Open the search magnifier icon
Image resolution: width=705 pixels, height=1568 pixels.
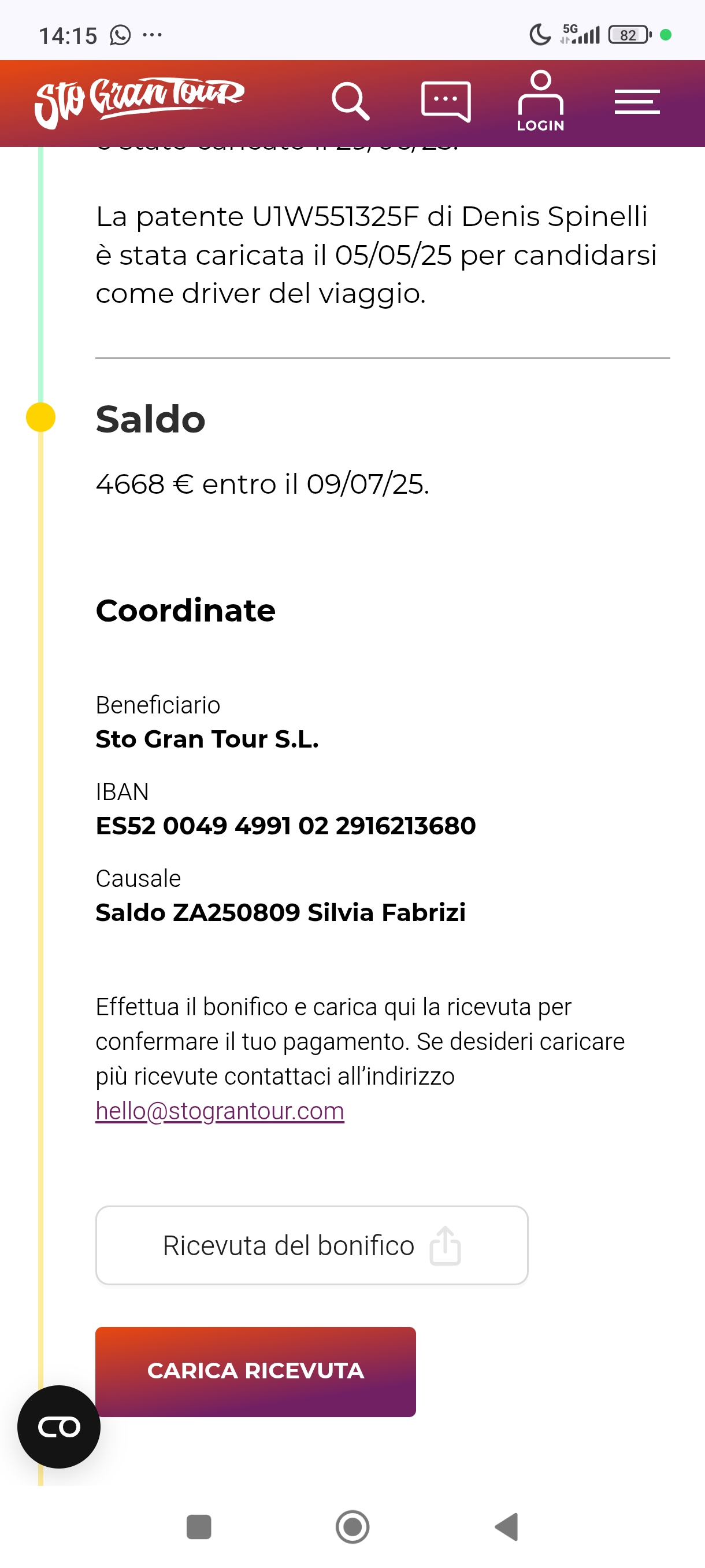[x=350, y=102]
